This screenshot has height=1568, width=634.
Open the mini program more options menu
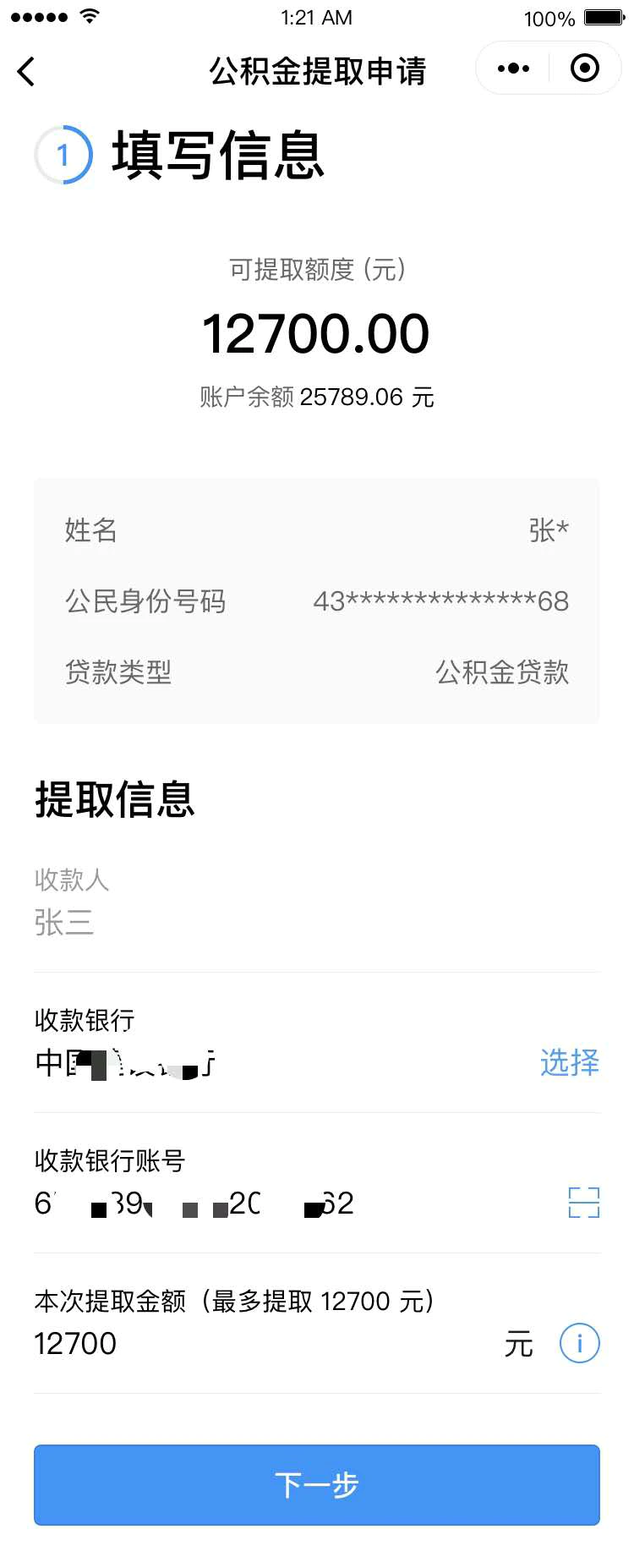pyautogui.click(x=513, y=69)
